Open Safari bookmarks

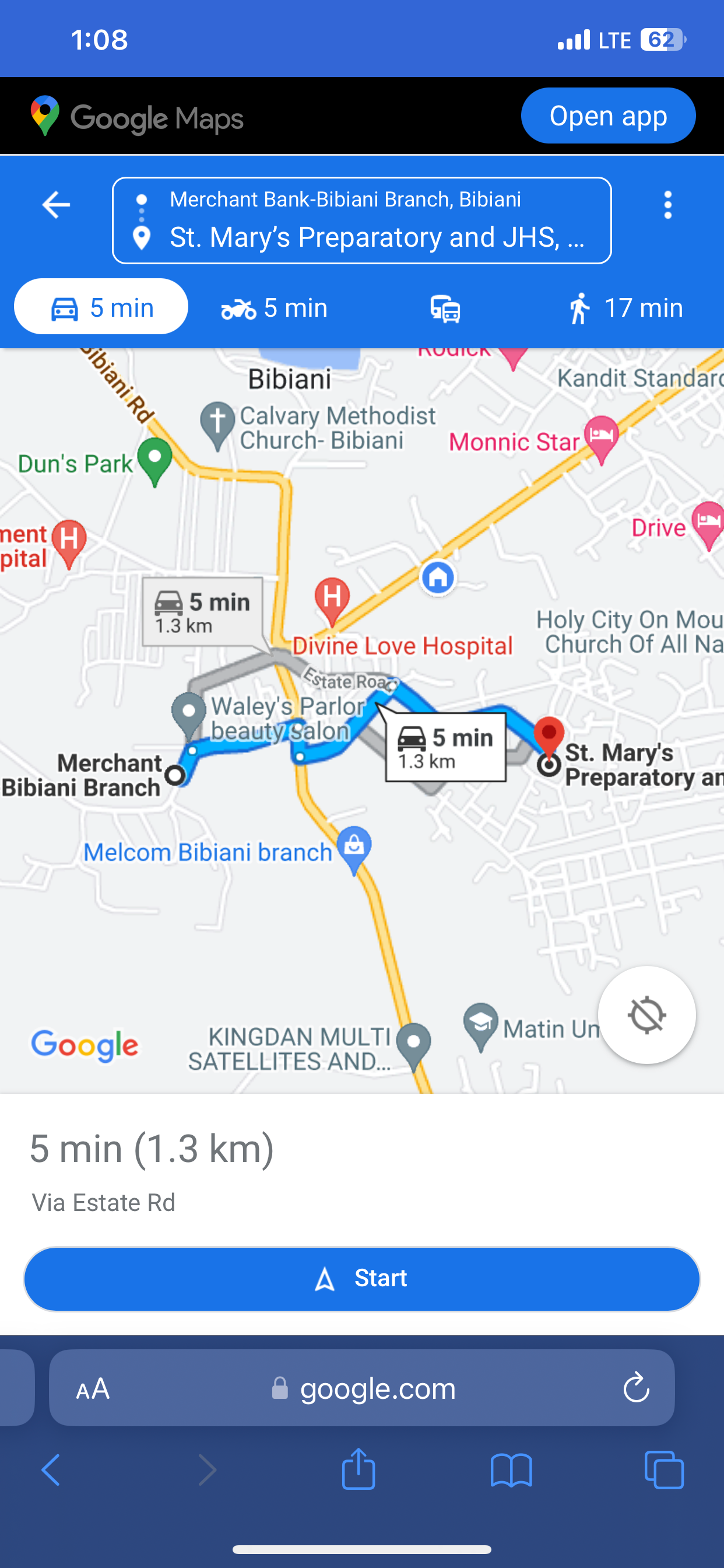pyautogui.click(x=511, y=1469)
